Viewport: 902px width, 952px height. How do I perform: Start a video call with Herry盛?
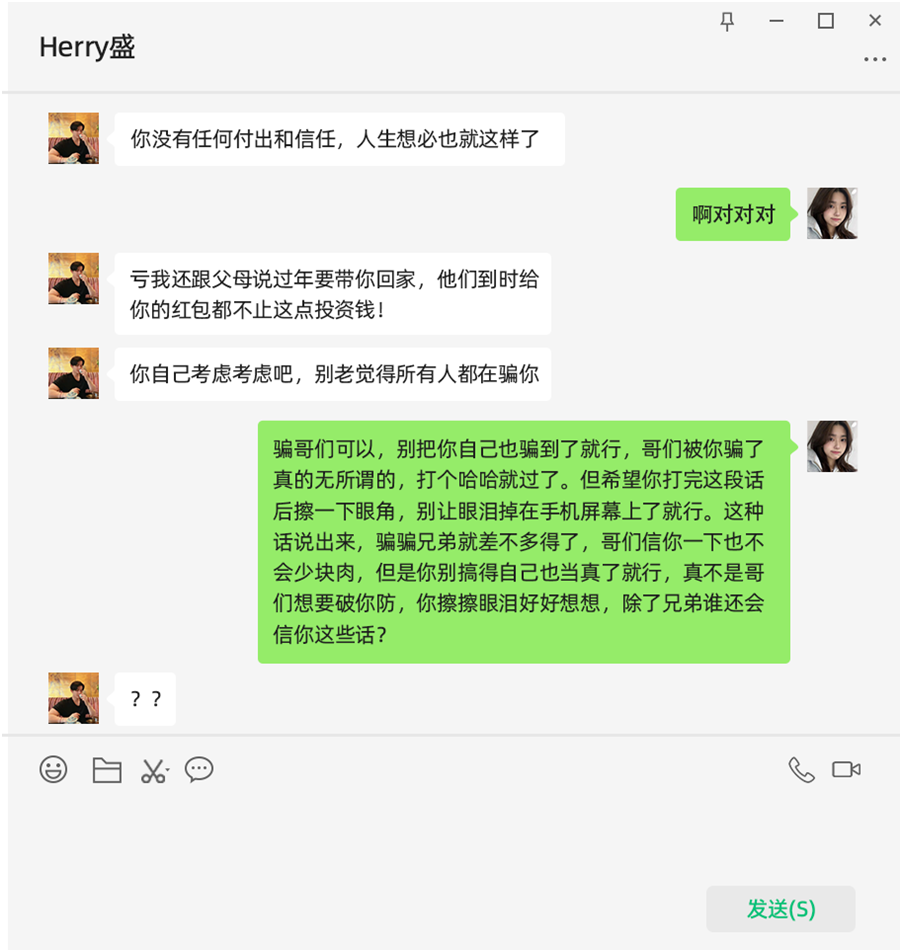tap(846, 769)
